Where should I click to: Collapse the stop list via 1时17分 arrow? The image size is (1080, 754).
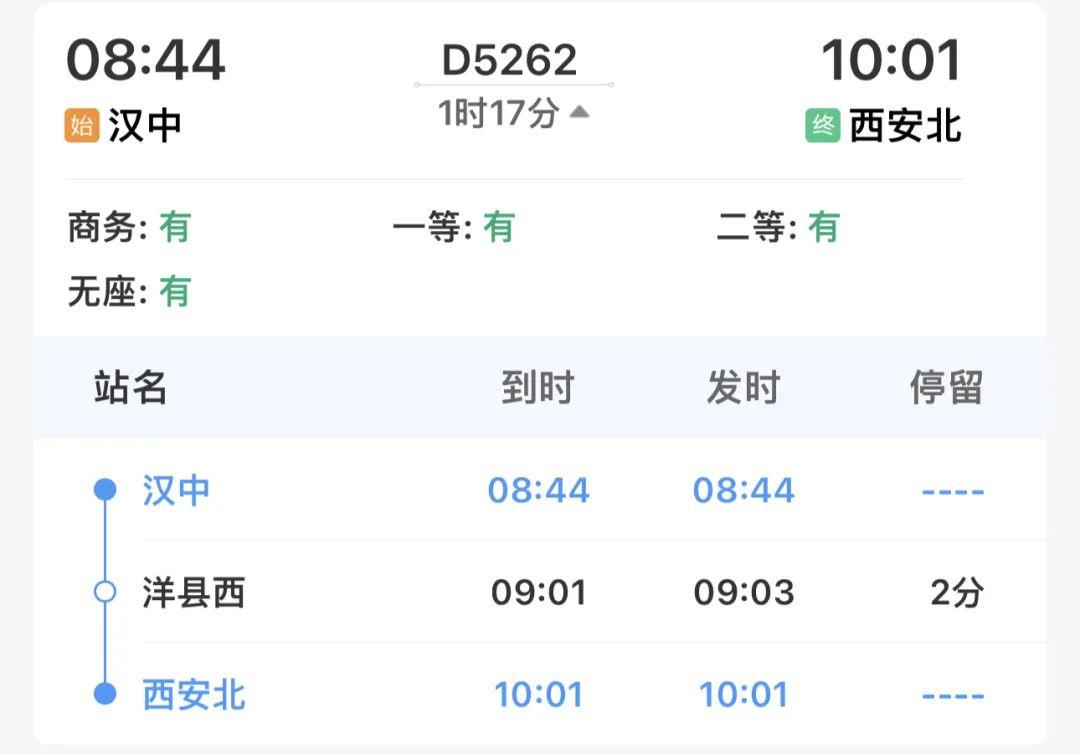(579, 113)
